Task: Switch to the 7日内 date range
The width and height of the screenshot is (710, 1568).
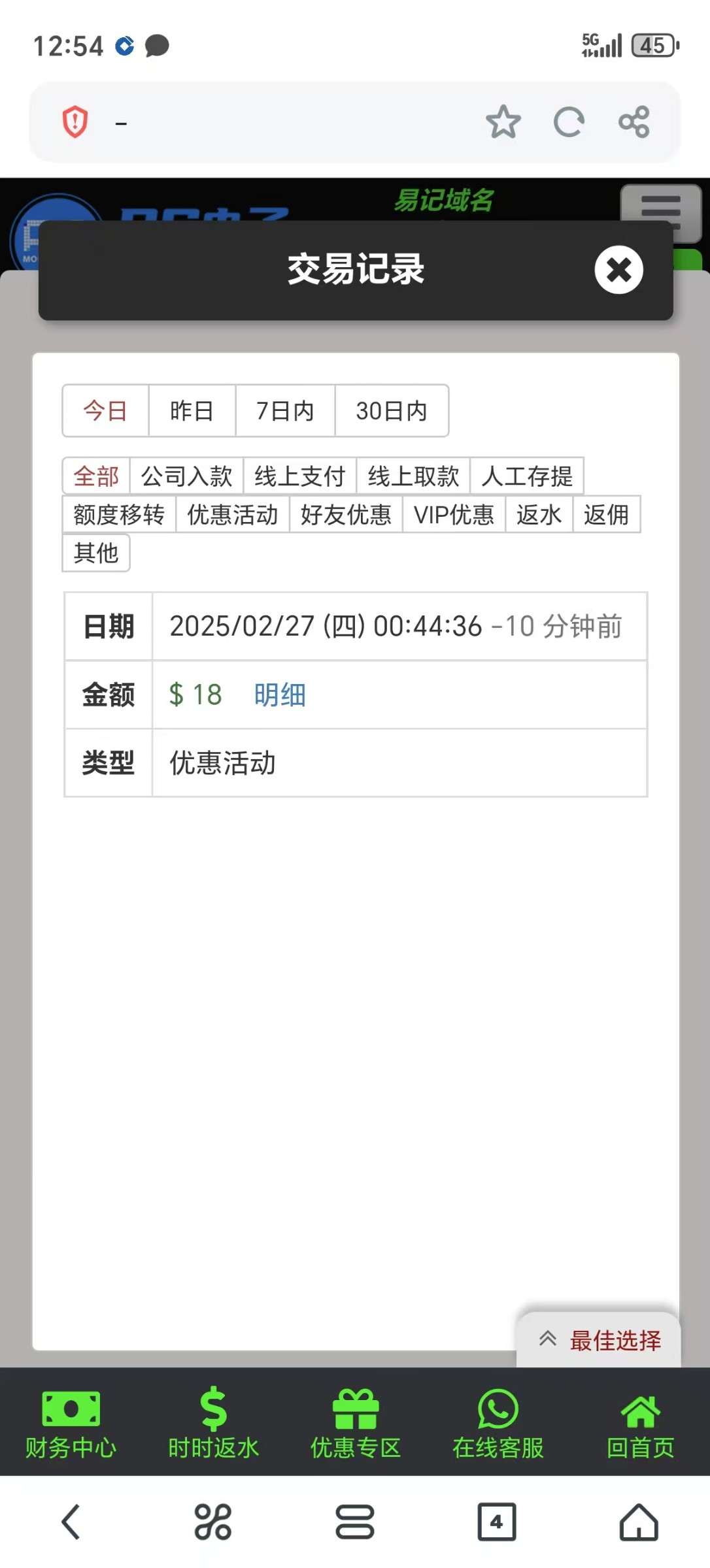Action: [x=285, y=411]
